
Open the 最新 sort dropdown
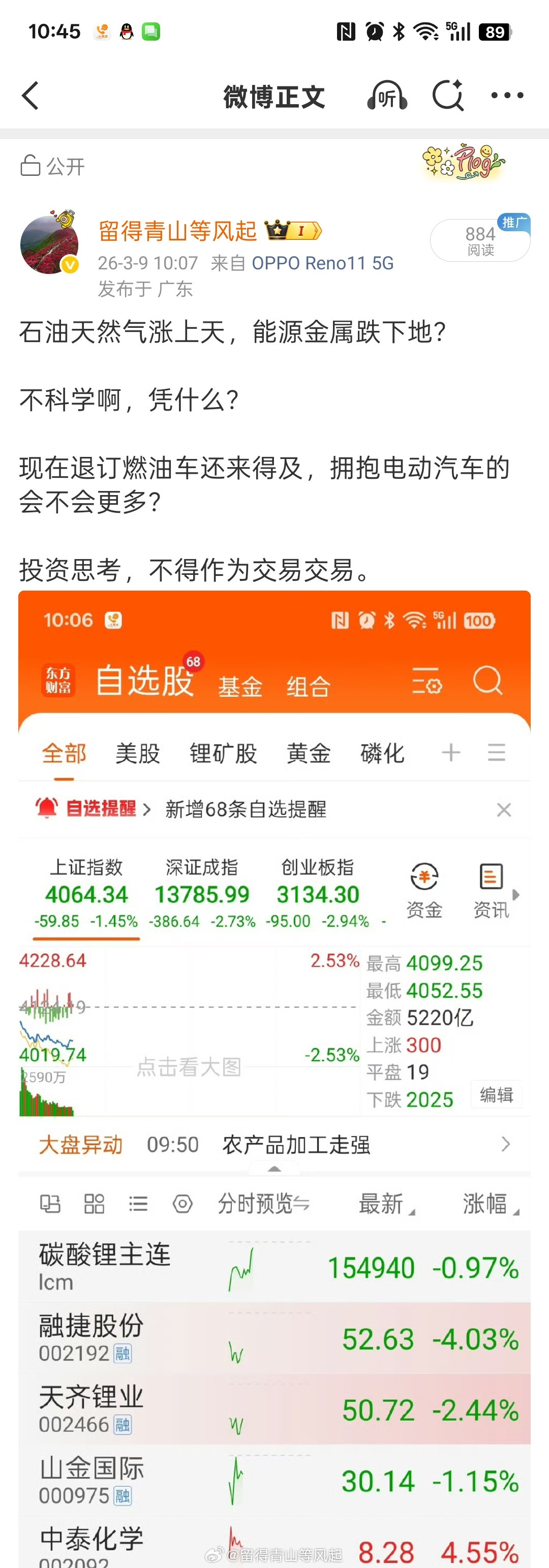point(386,1204)
